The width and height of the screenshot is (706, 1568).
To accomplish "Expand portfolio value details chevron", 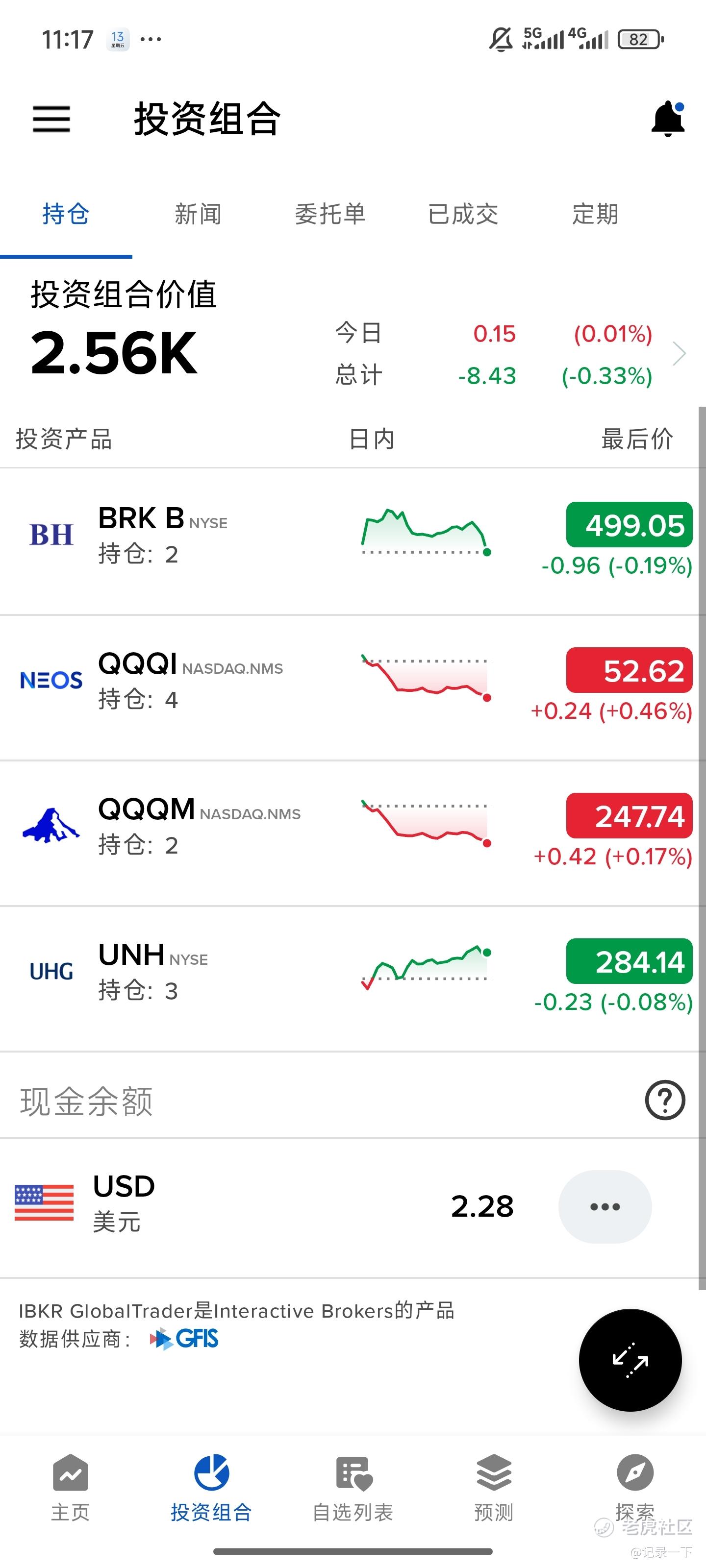I will click(679, 354).
